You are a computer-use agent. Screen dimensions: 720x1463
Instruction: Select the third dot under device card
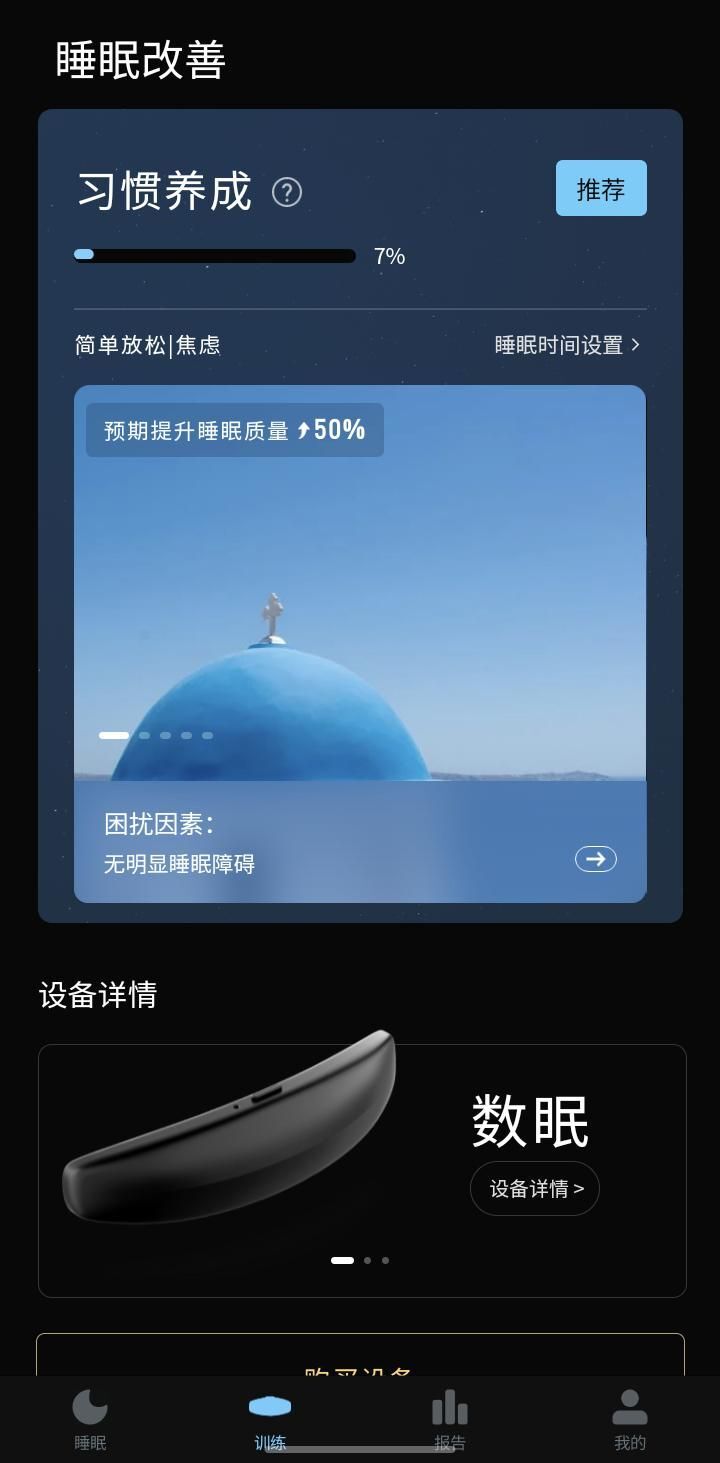(385, 1260)
